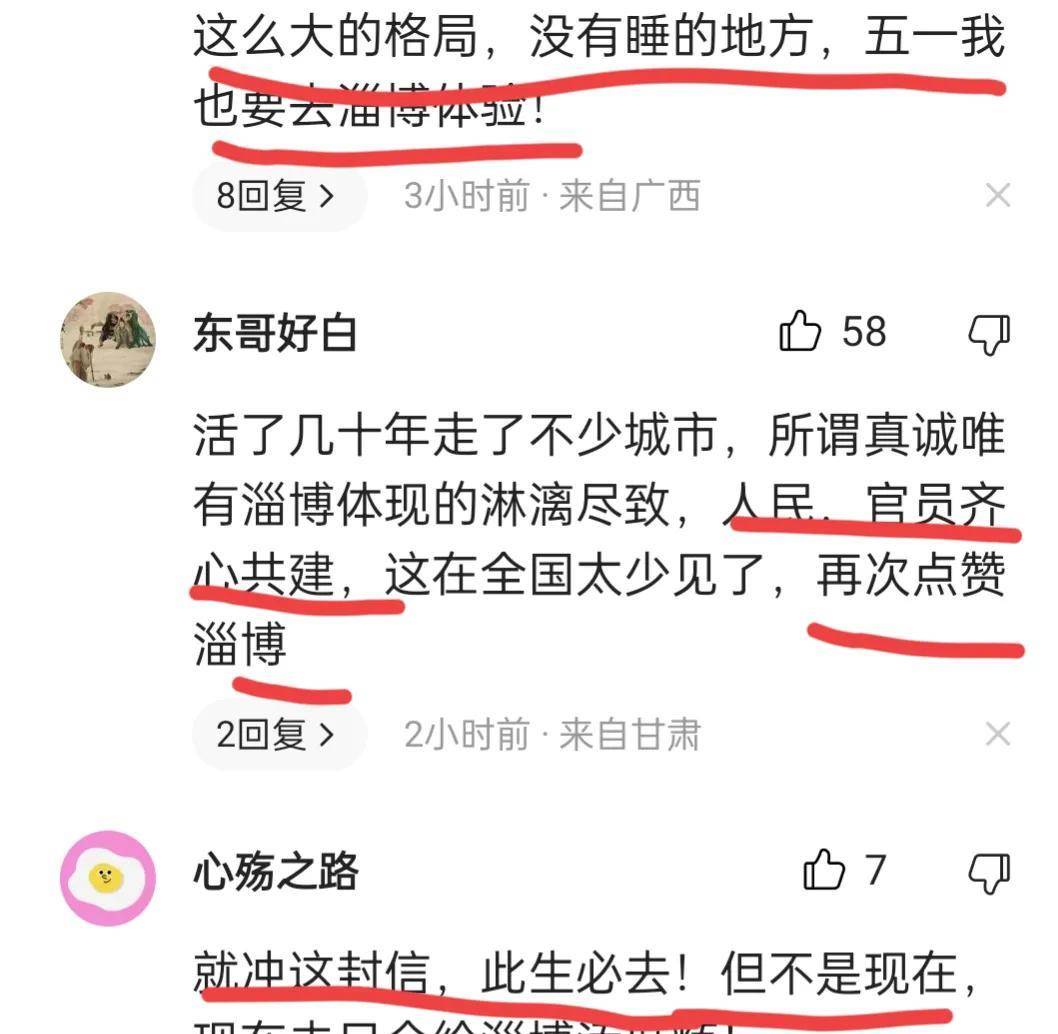Tap the username 心殇之路
1058x1034 pixels.
(x=275, y=873)
